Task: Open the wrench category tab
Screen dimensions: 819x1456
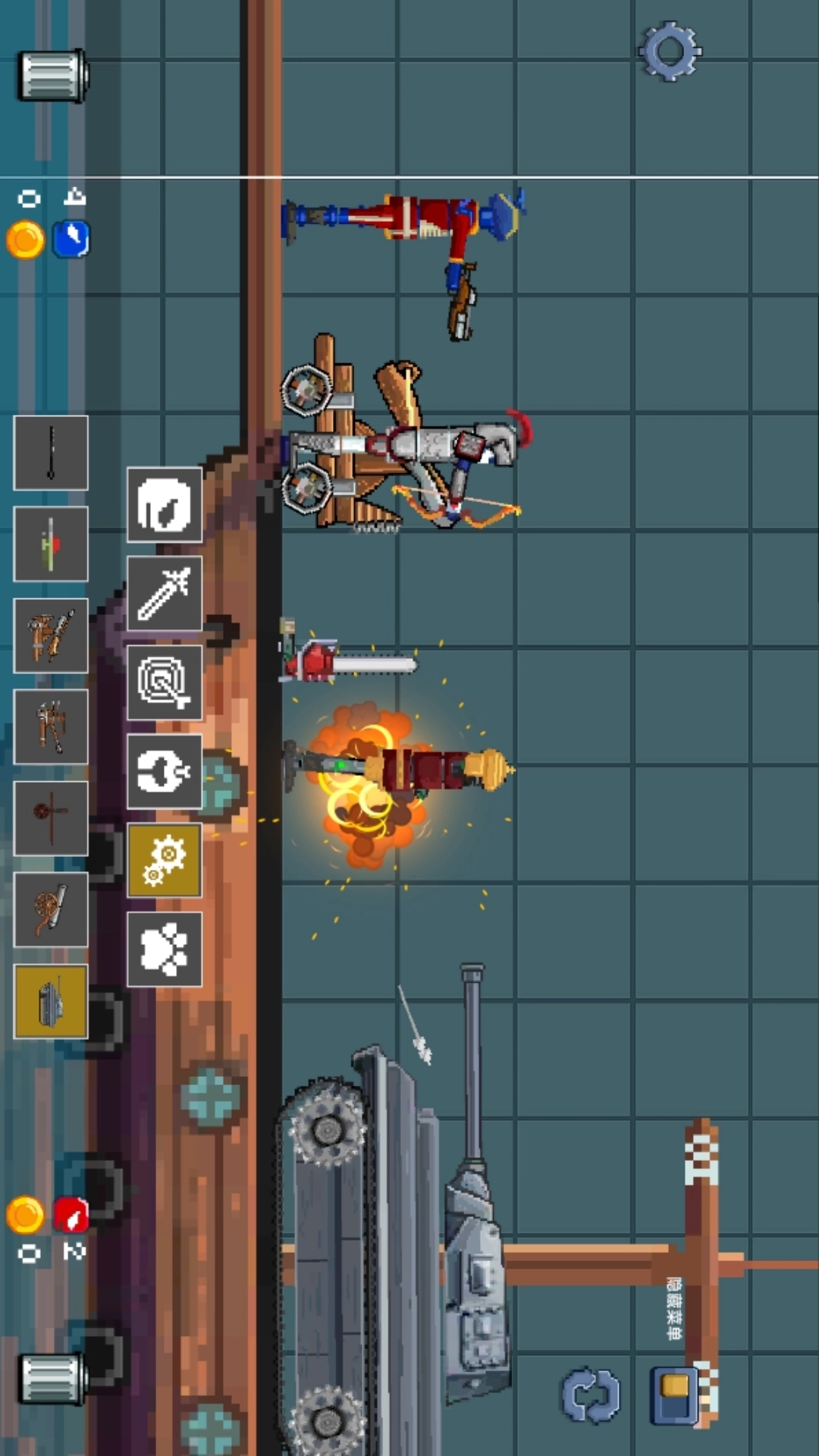Action: 165,771
